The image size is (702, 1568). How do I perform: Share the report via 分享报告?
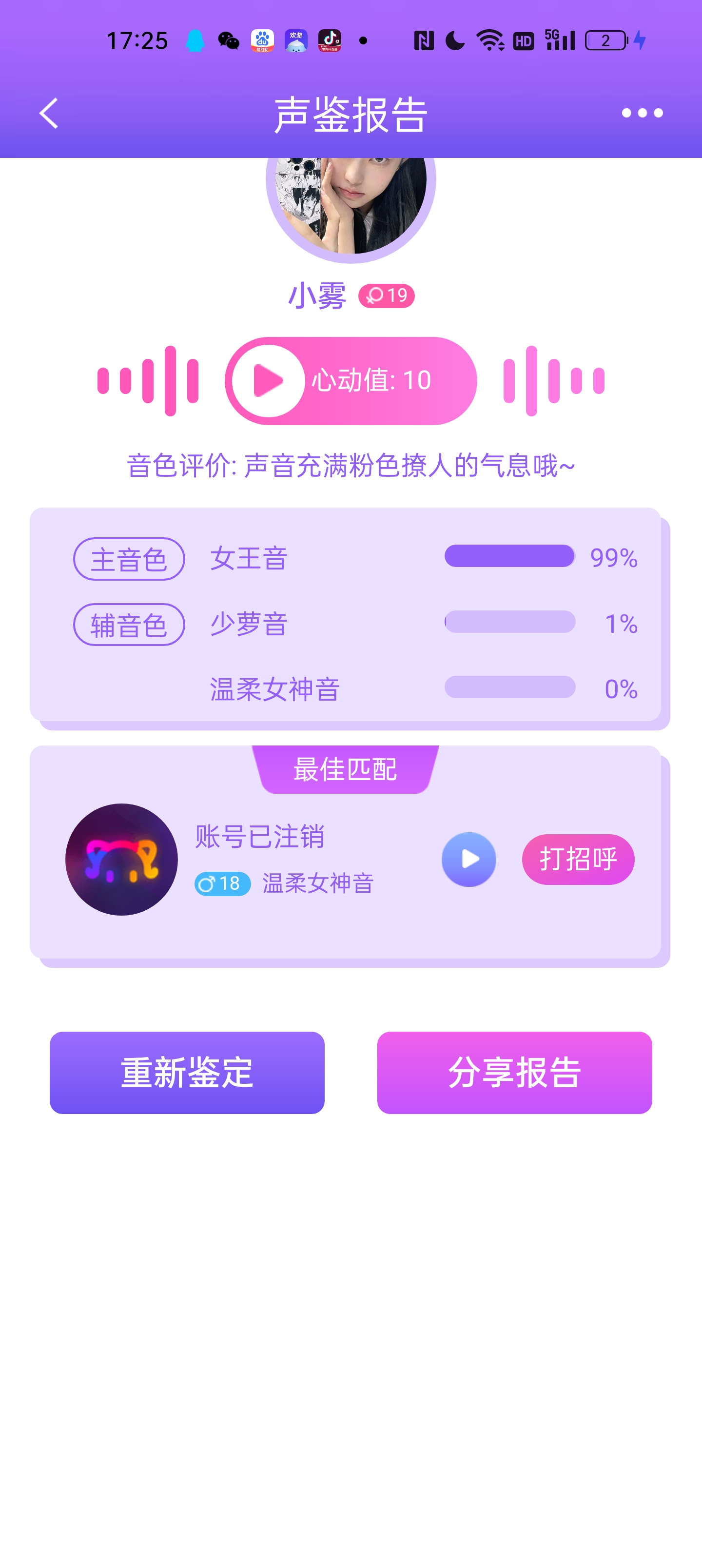coord(514,1072)
